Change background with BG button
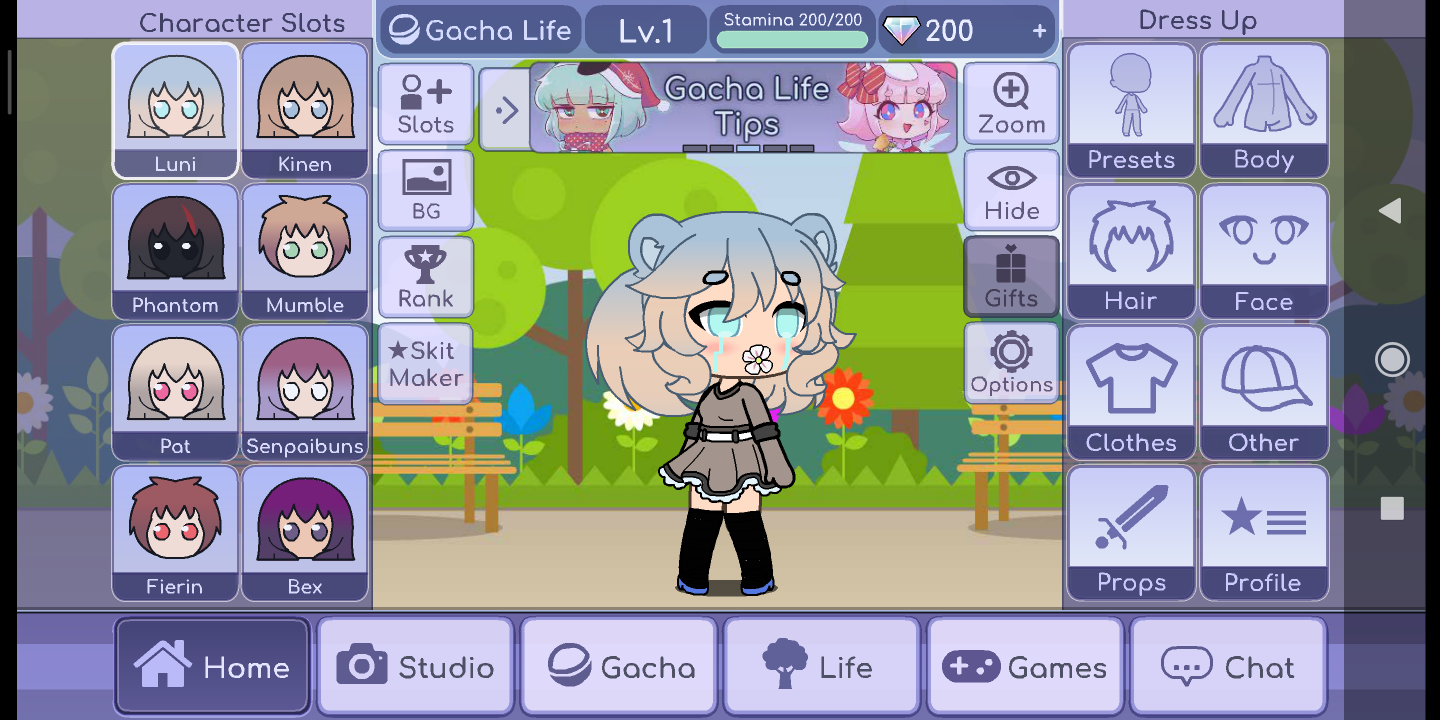The height and width of the screenshot is (720, 1440). [426, 190]
